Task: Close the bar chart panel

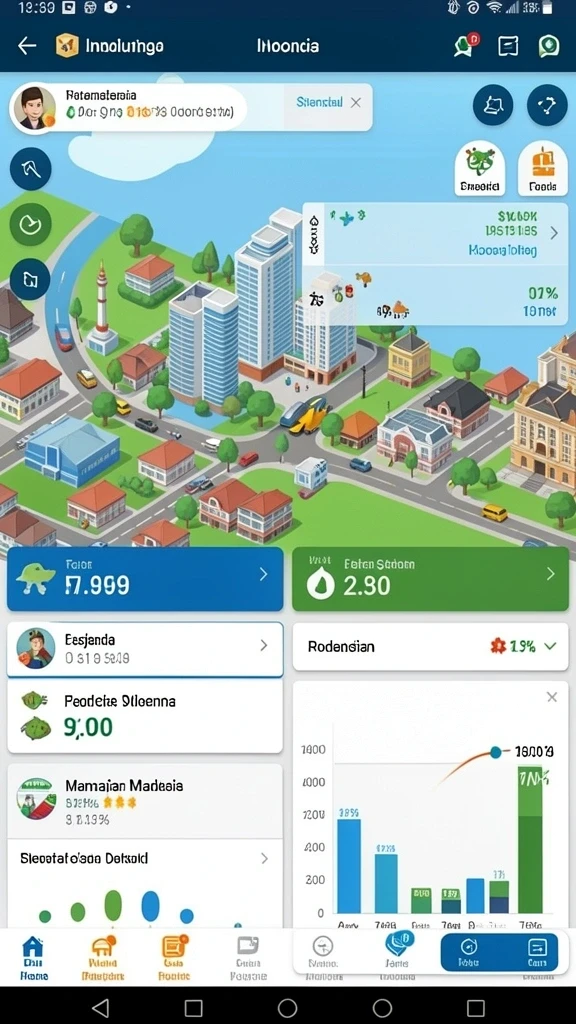Action: point(552,697)
